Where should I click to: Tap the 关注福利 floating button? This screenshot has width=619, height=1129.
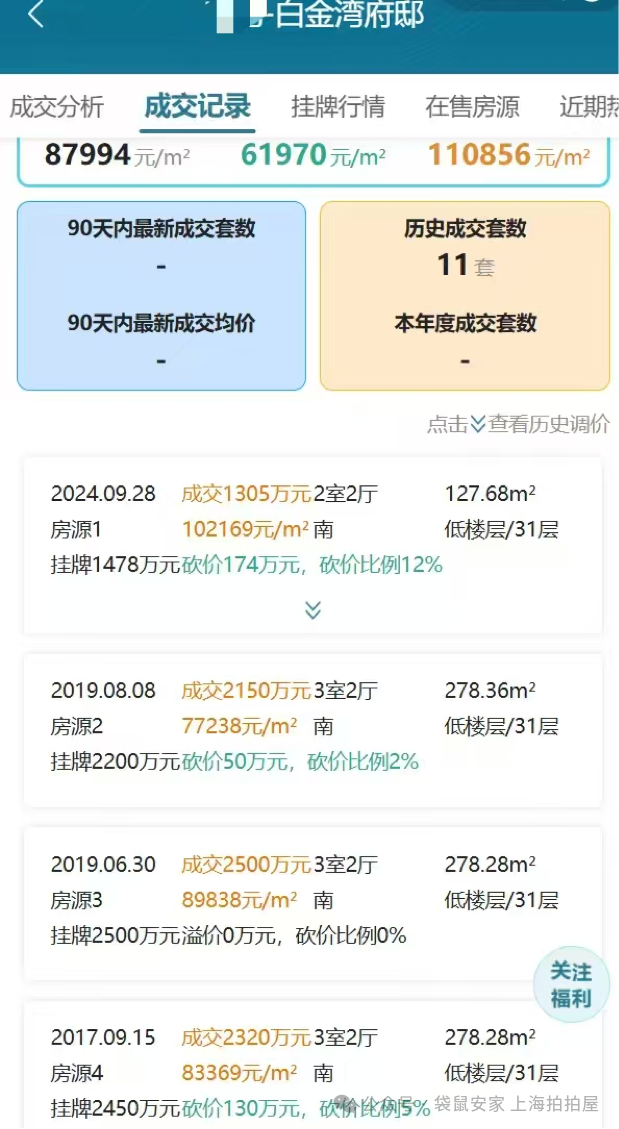(x=571, y=985)
